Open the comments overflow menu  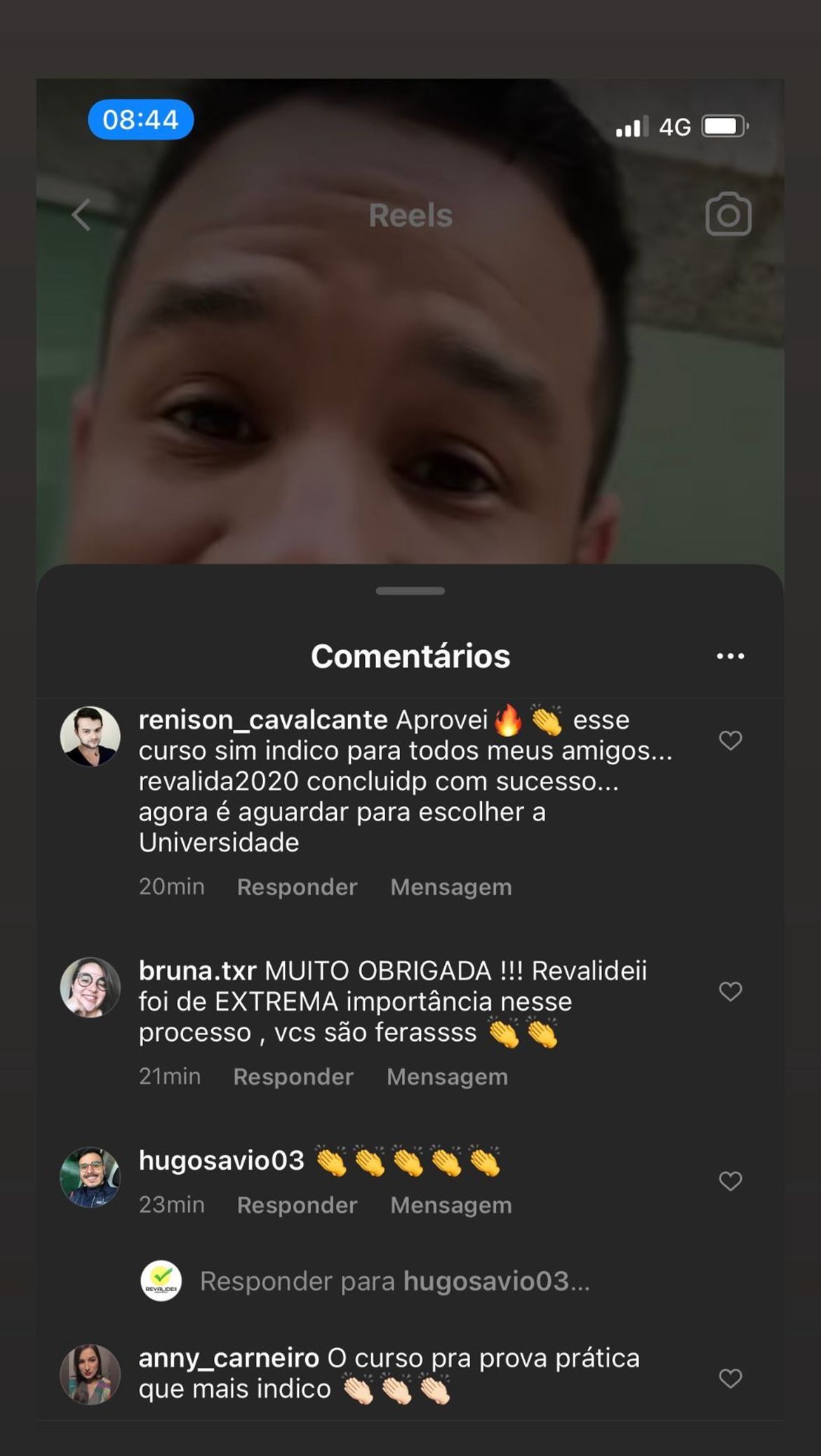(x=730, y=656)
